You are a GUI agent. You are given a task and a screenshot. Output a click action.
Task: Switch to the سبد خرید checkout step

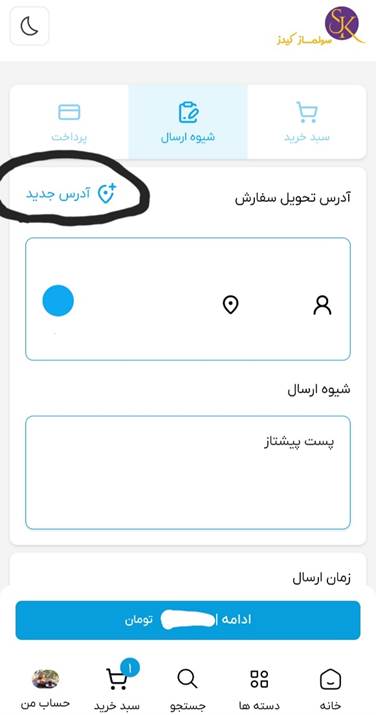click(x=307, y=122)
